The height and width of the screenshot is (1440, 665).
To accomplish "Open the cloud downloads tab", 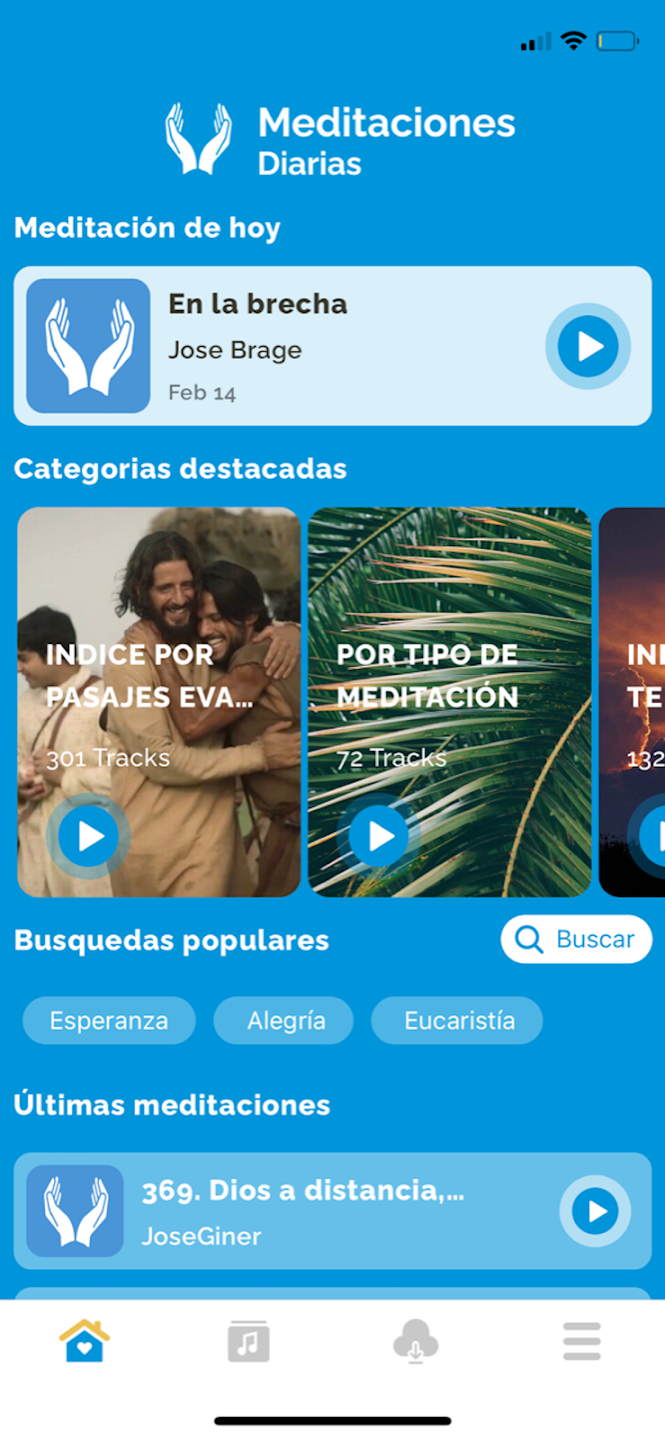I will 415,1340.
